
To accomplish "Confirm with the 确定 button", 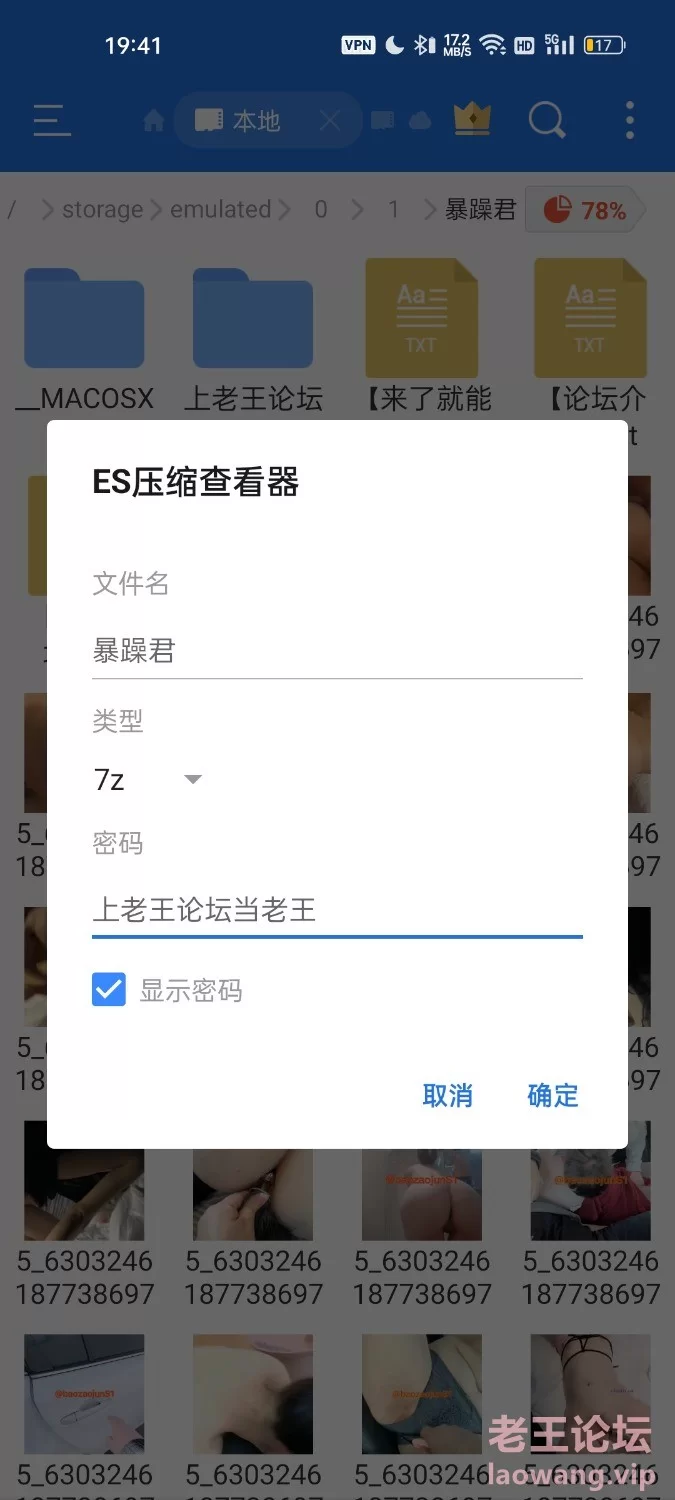I will tap(553, 1095).
